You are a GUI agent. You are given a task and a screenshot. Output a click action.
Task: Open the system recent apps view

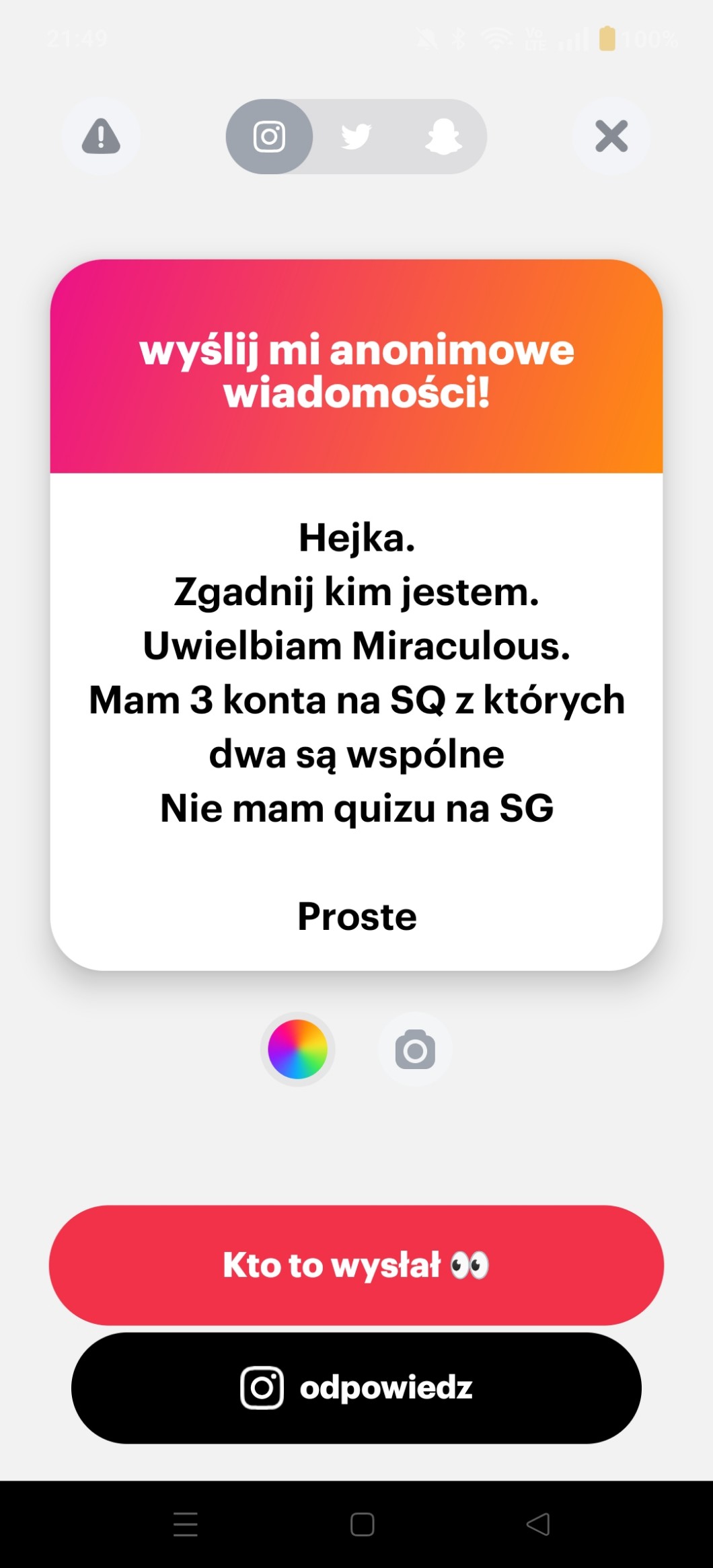tap(186, 1524)
